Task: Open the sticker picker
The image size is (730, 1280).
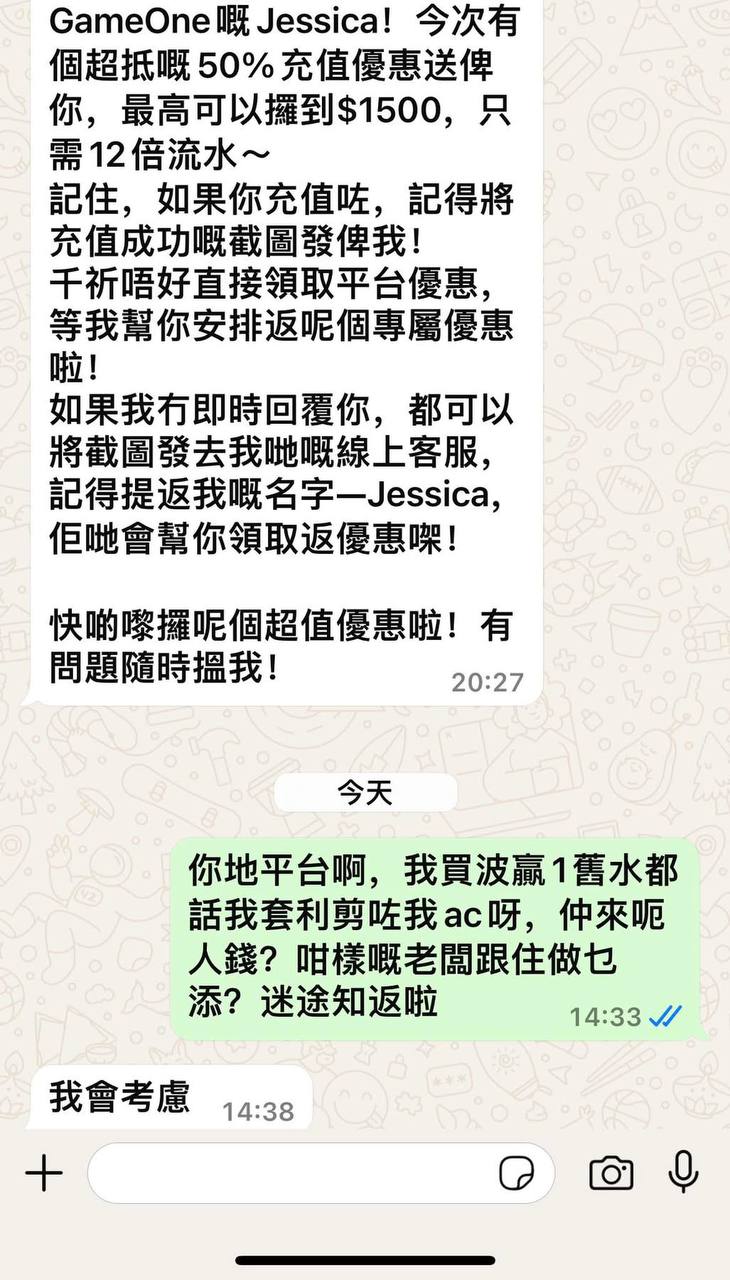Action: pos(516,1173)
